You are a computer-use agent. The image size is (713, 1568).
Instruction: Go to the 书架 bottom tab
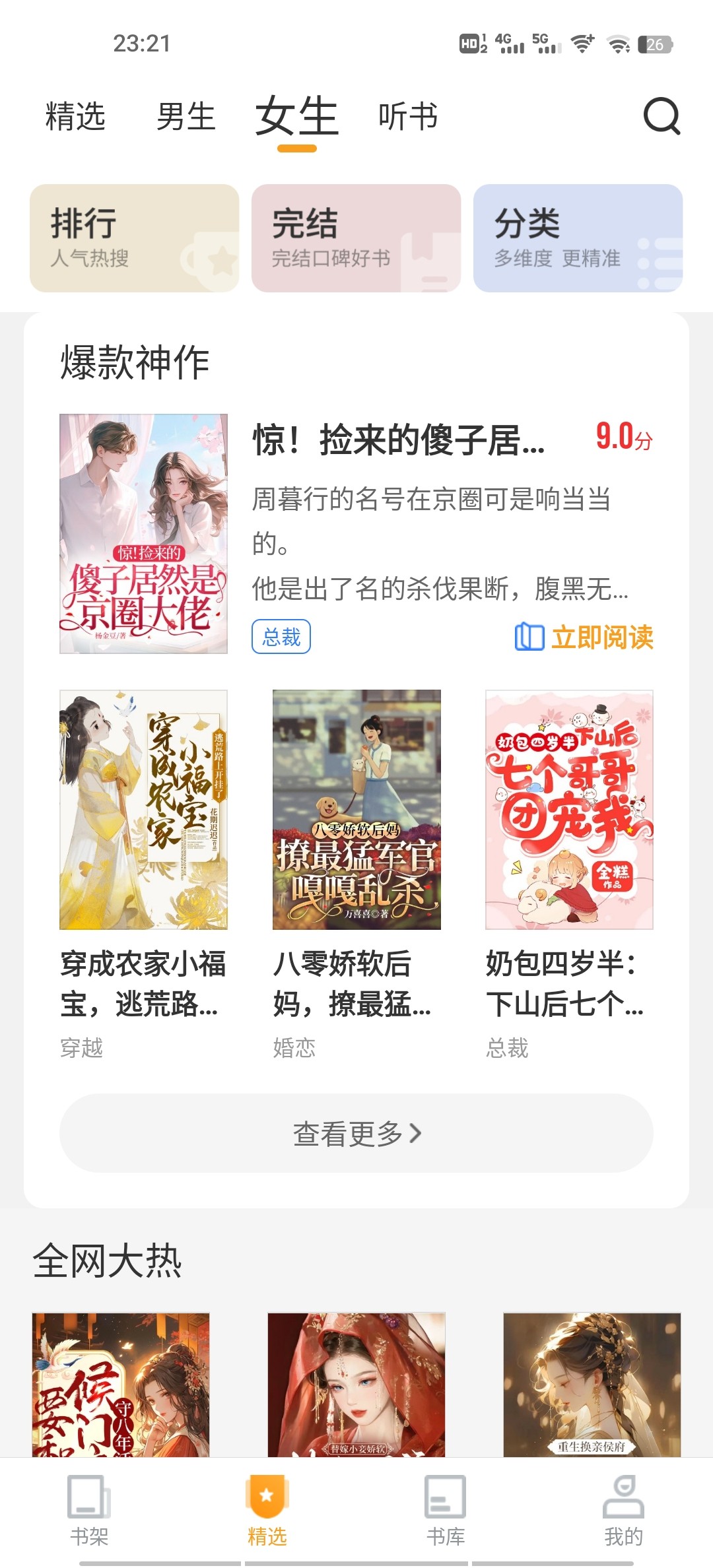89,1511
